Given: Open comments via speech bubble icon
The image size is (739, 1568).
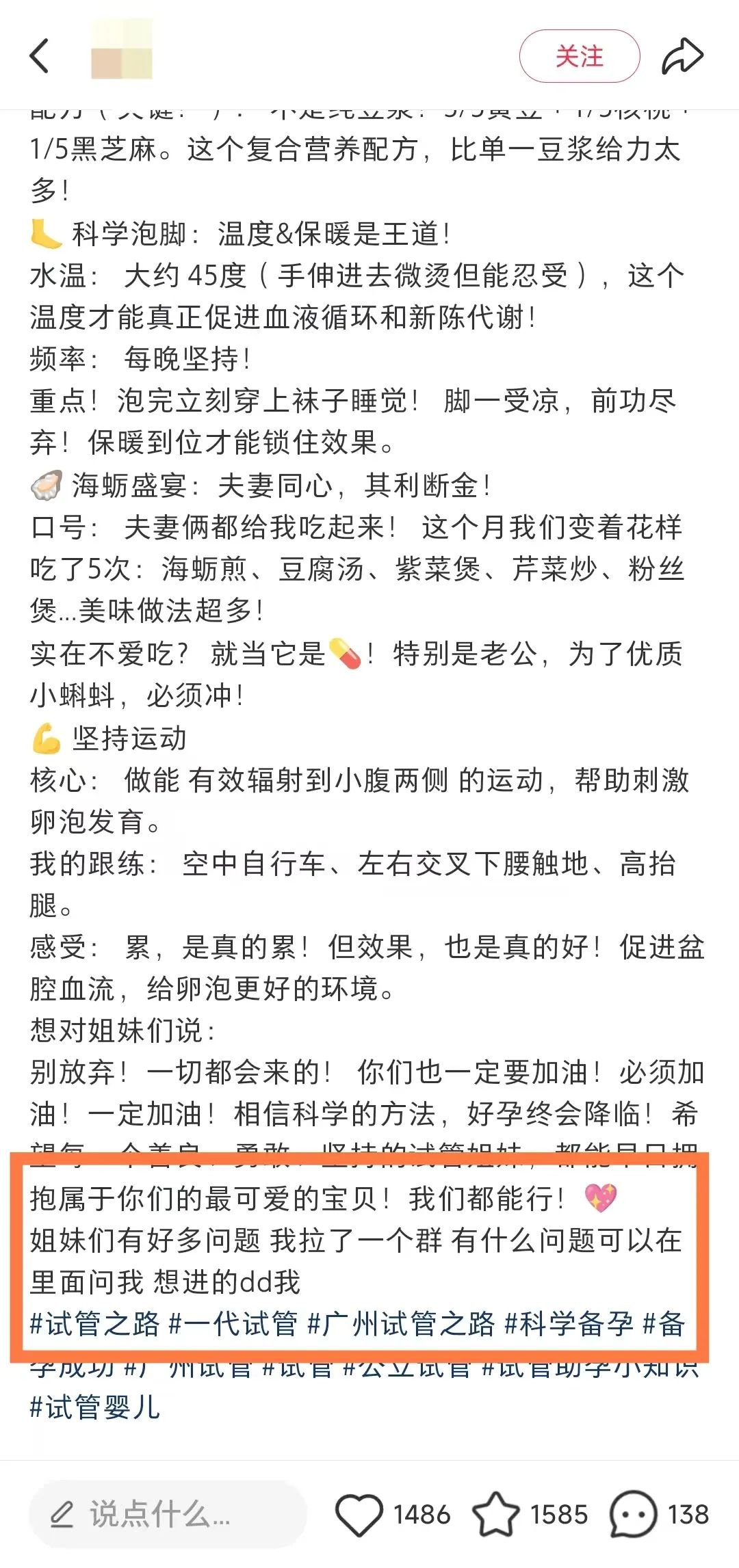Looking at the screenshot, I should coord(634,1515).
